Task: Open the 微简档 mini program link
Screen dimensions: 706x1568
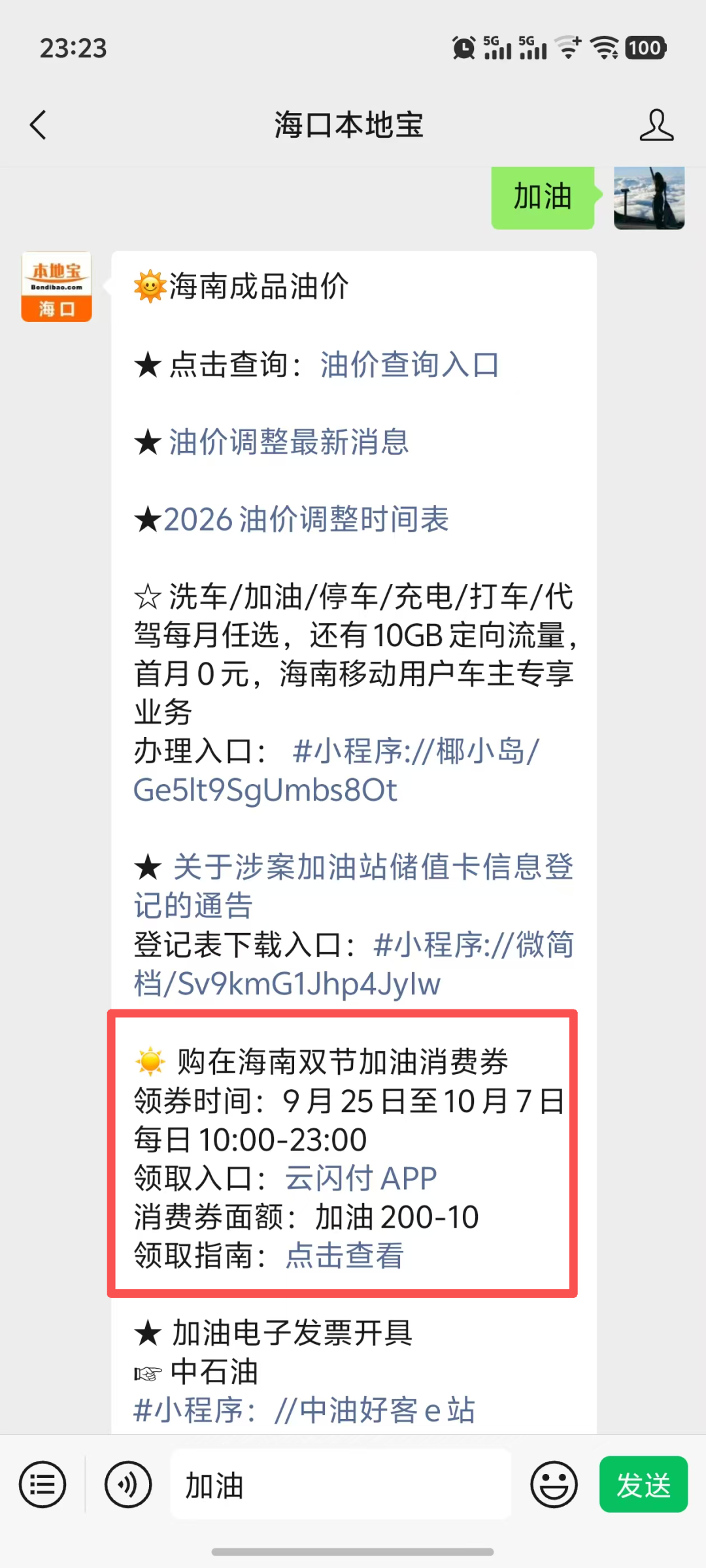Action: tap(354, 964)
